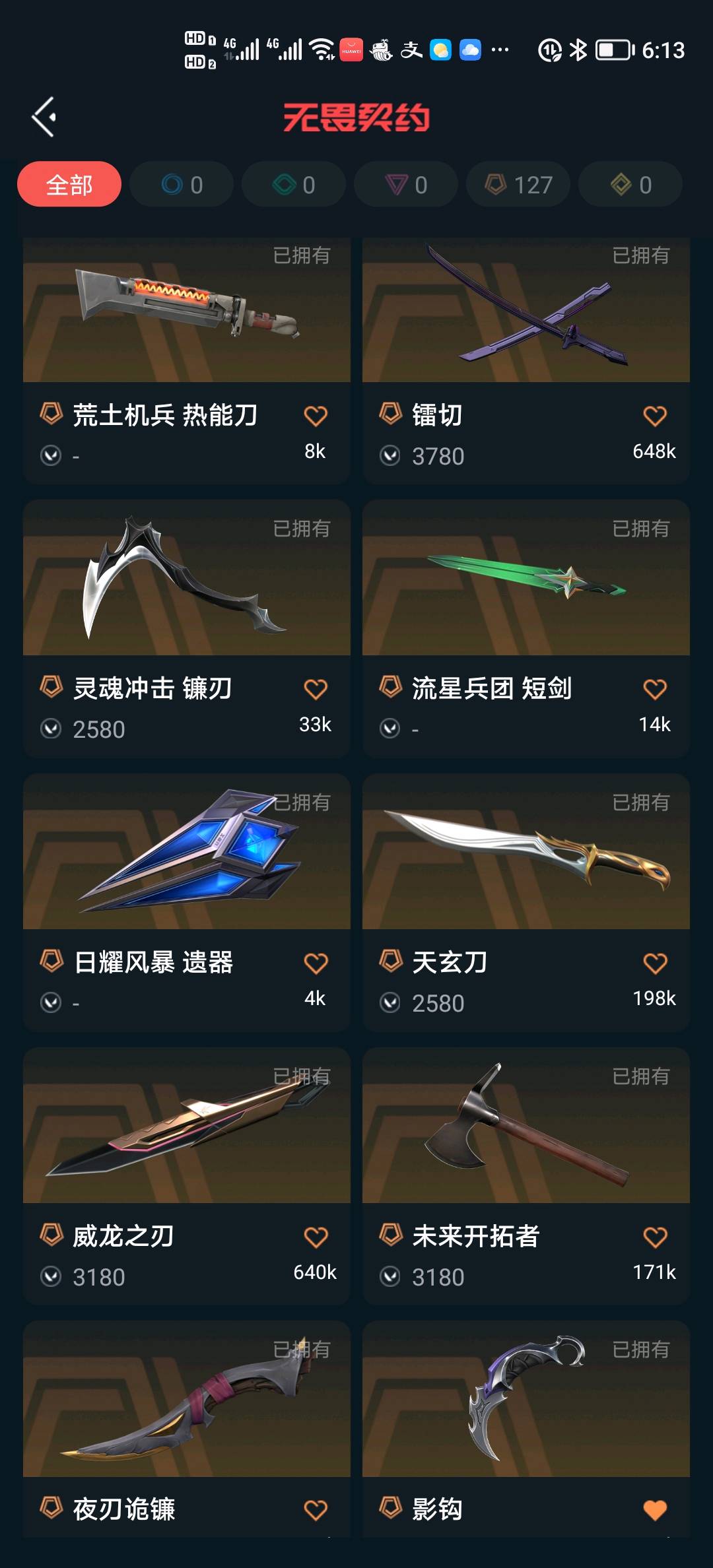Like the 灵魂冲击 镰刃 skin
The width and height of the screenshot is (713, 1568).
click(315, 690)
